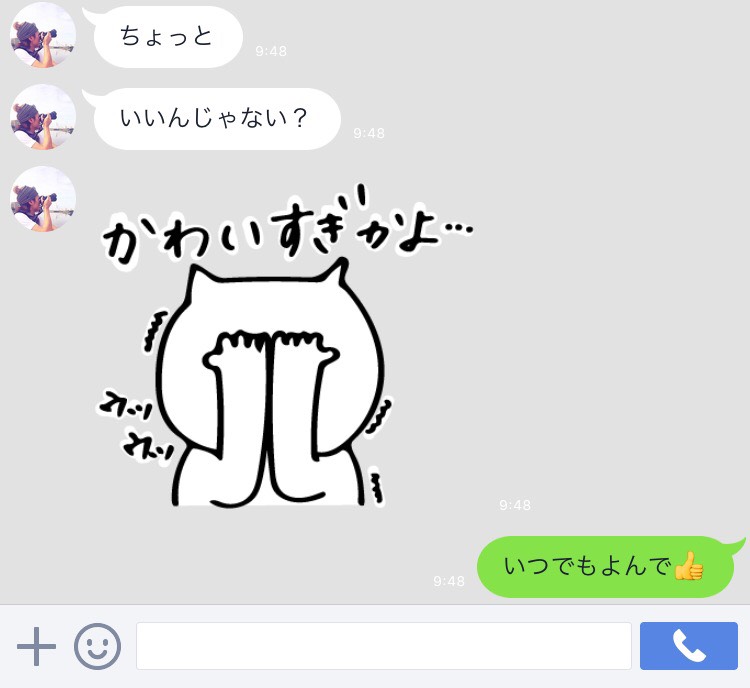
Task: Start a call with the blue phone button
Action: 688,646
